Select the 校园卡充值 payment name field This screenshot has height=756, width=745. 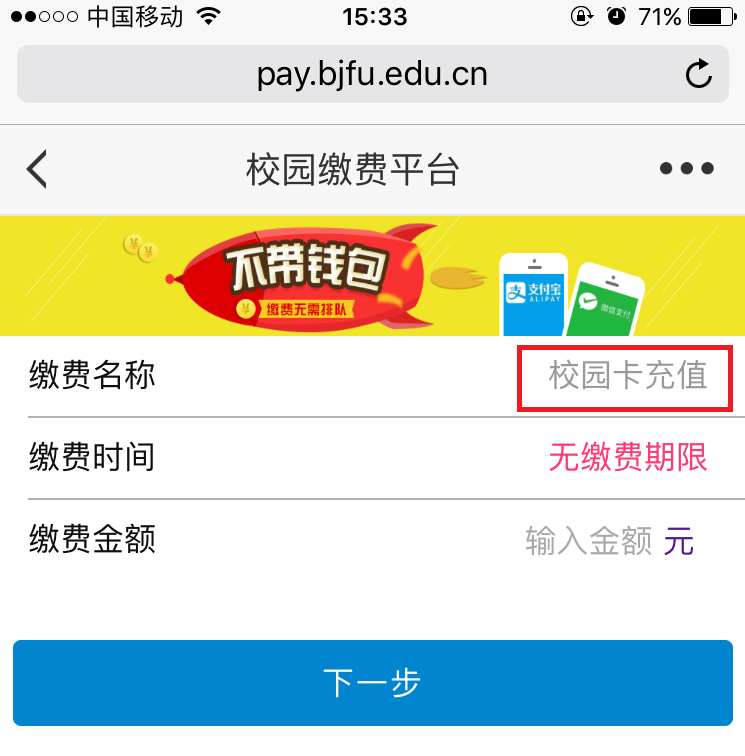click(625, 378)
